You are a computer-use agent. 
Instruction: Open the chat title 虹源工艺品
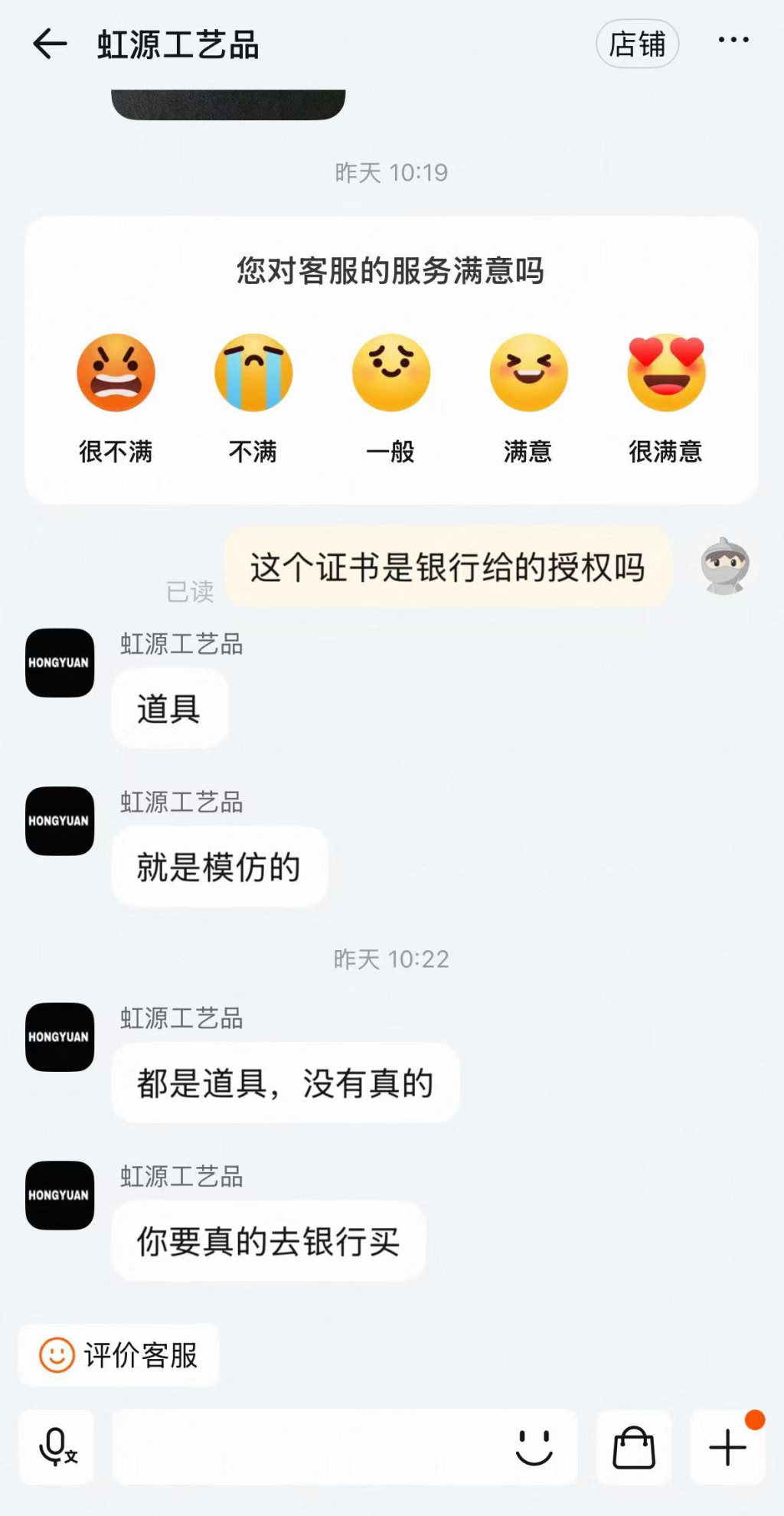[x=178, y=44]
